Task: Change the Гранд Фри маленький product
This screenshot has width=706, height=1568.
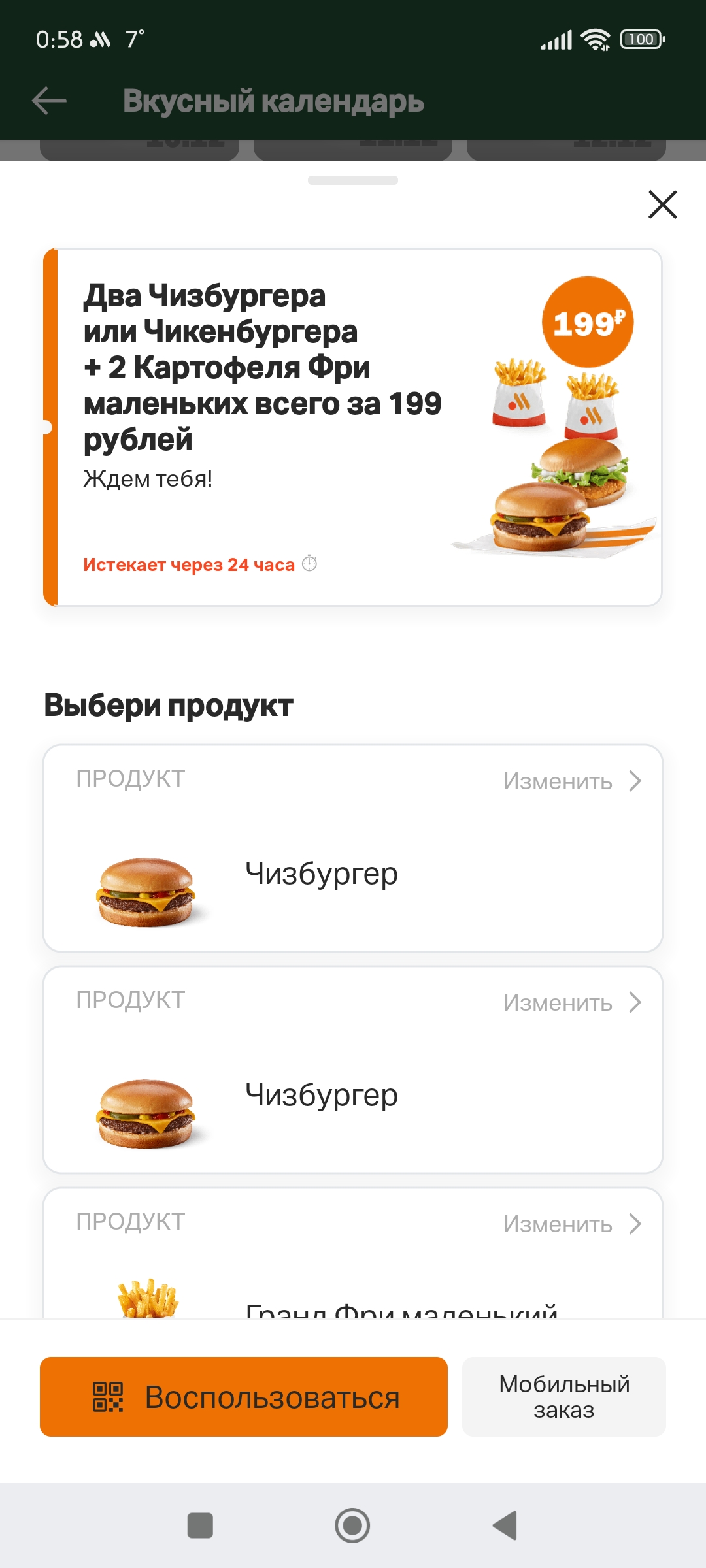Action: (571, 1224)
